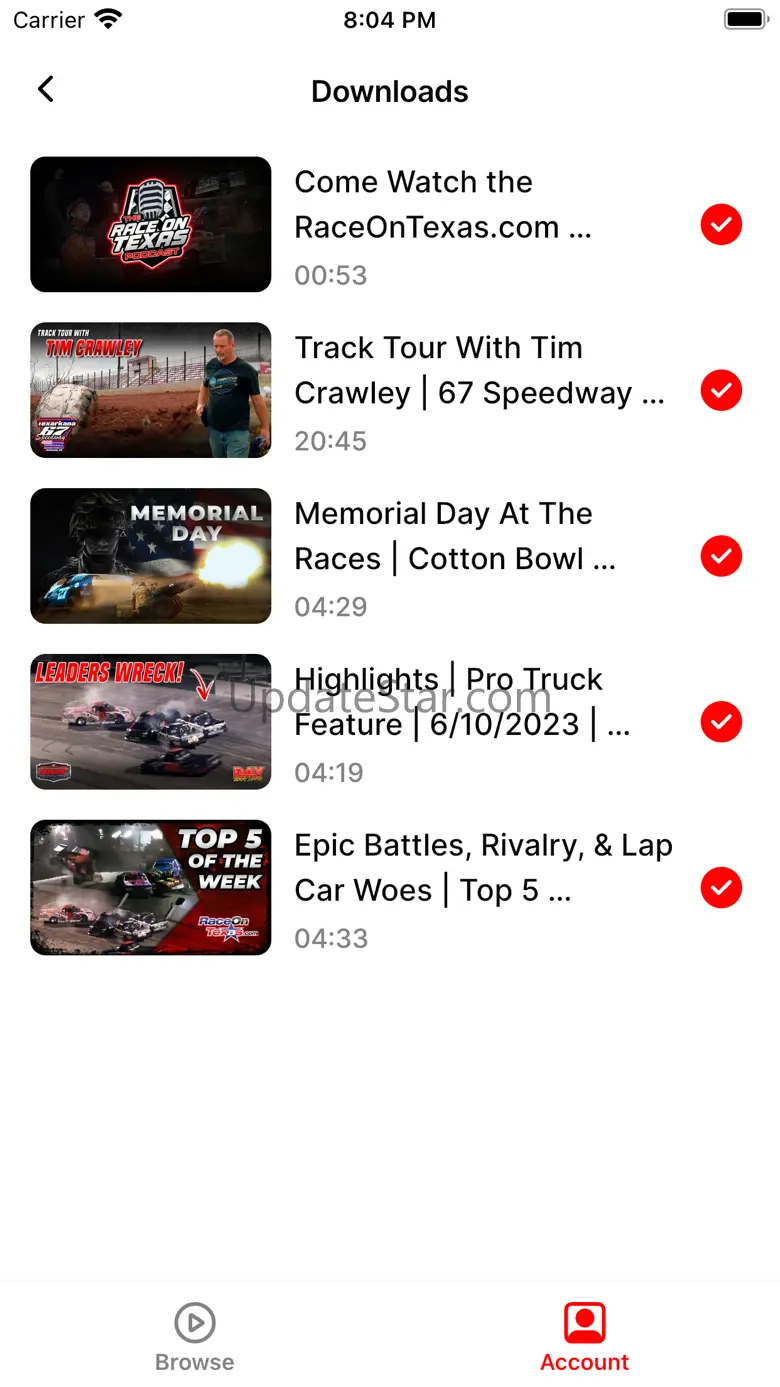
Task: Tap the downloaded checkmark for the RaceOnTexas.com video
Action: pyautogui.click(x=721, y=225)
